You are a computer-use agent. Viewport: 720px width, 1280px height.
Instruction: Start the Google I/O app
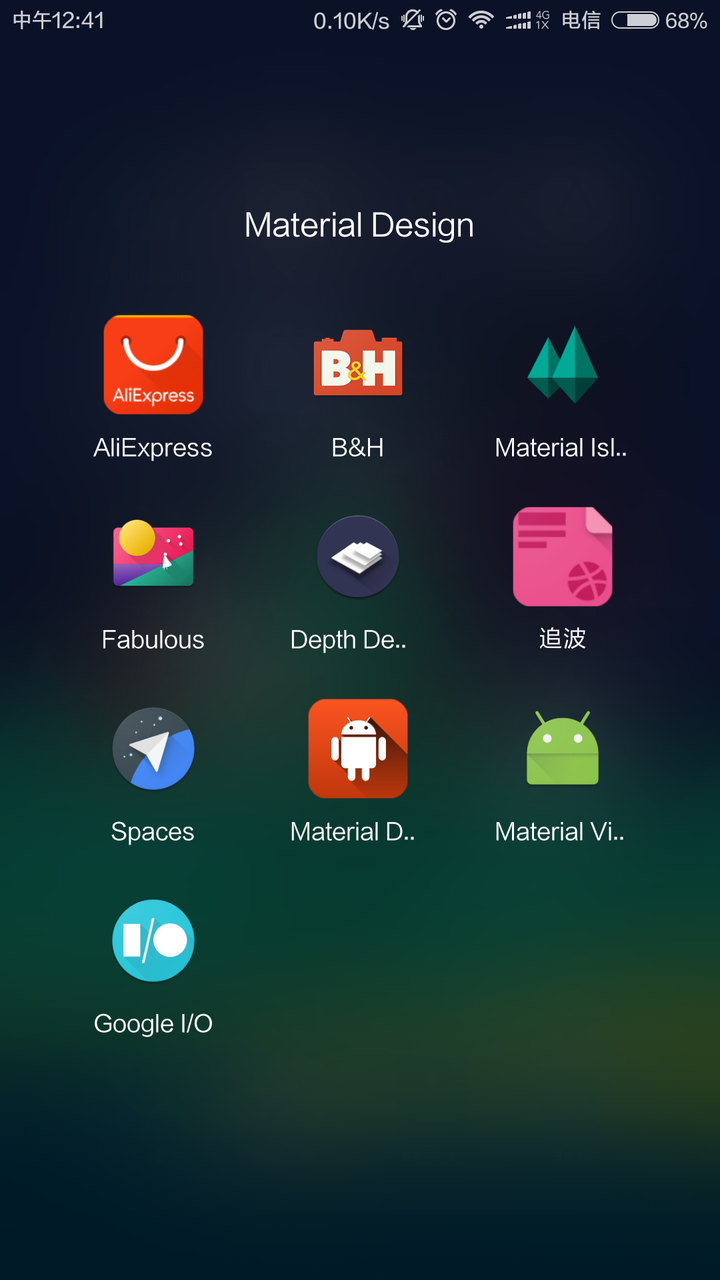[x=152, y=940]
